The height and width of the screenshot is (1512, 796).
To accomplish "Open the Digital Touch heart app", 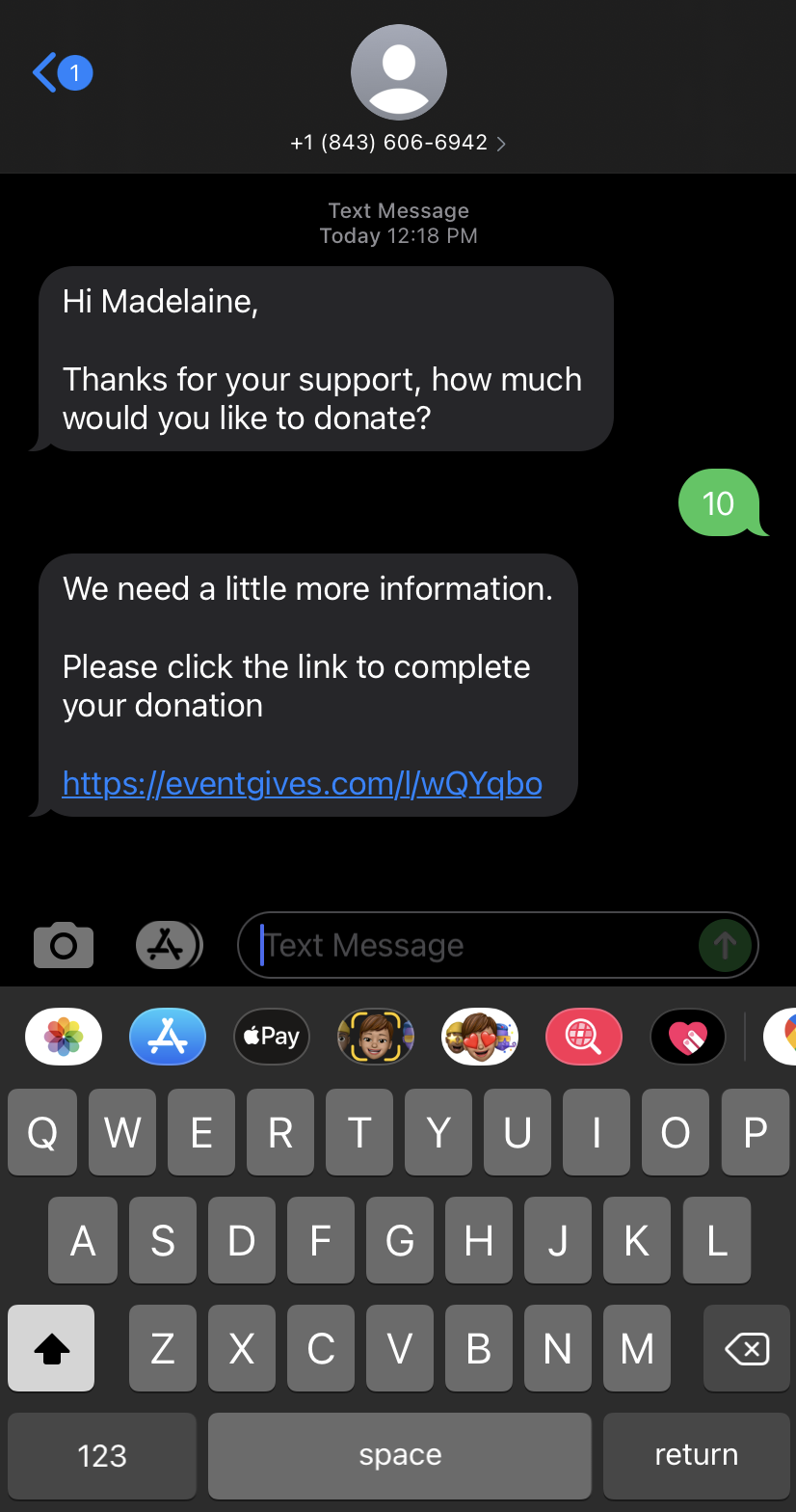I will click(688, 1037).
